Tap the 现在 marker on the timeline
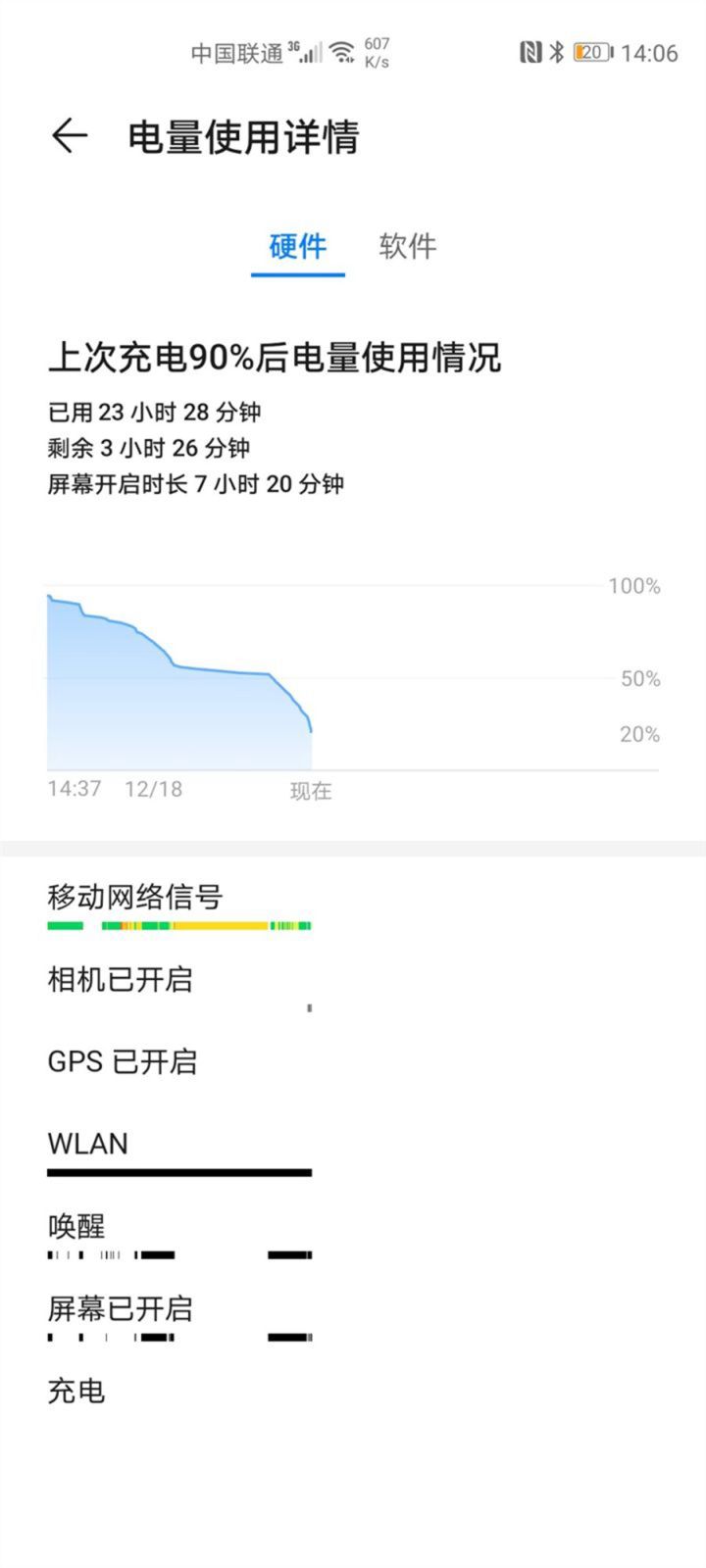 click(x=312, y=789)
